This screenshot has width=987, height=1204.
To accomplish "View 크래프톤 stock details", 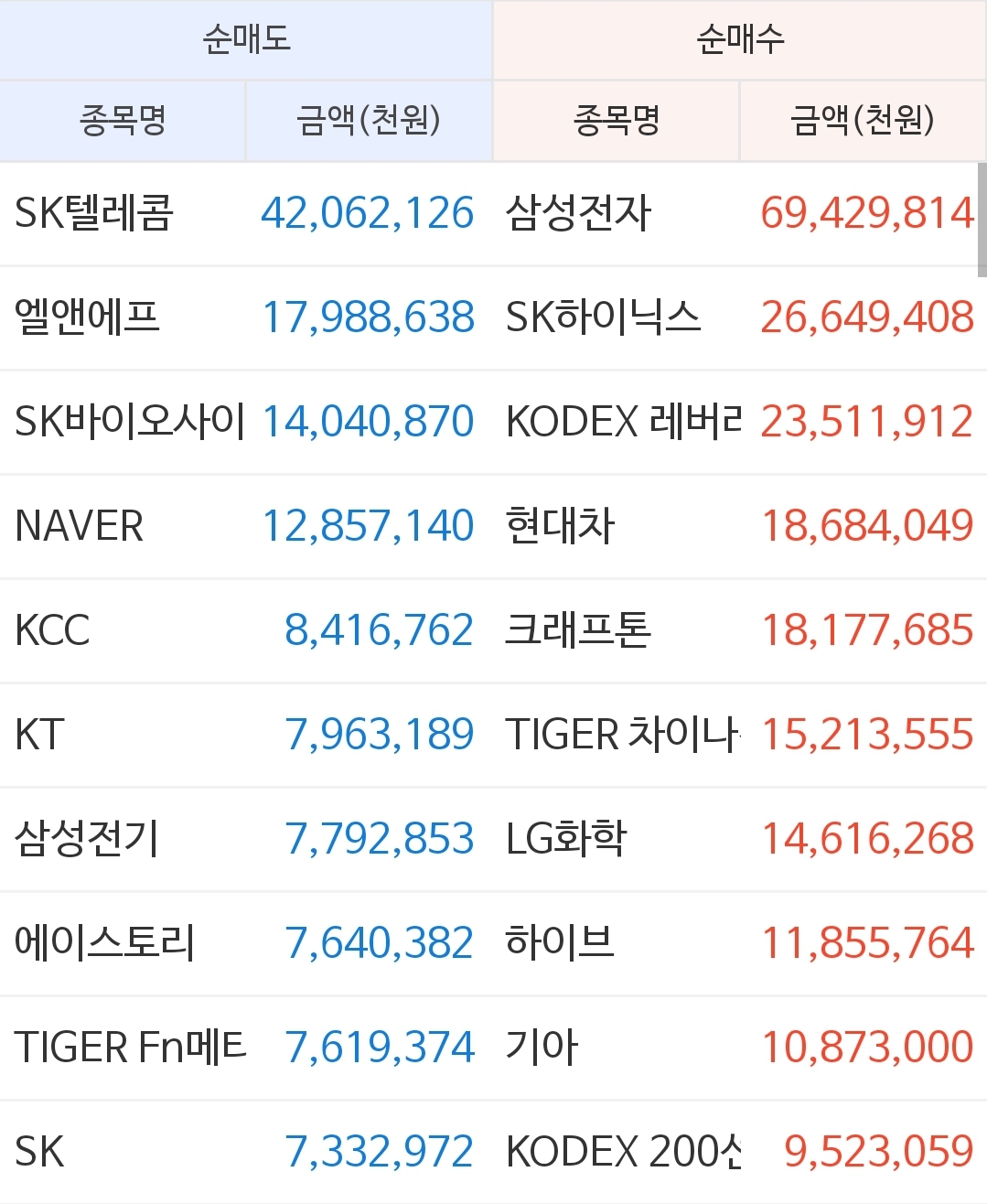I will [578, 630].
